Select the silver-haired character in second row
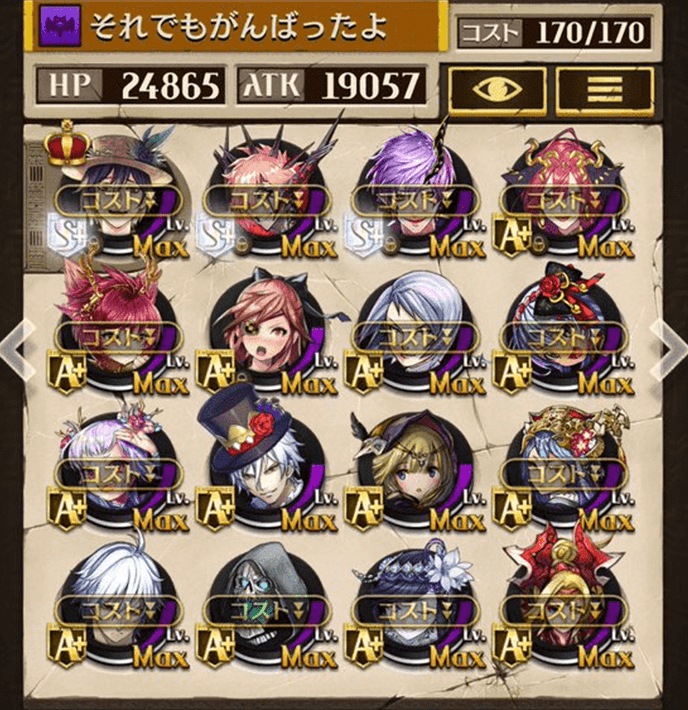 click(x=411, y=335)
